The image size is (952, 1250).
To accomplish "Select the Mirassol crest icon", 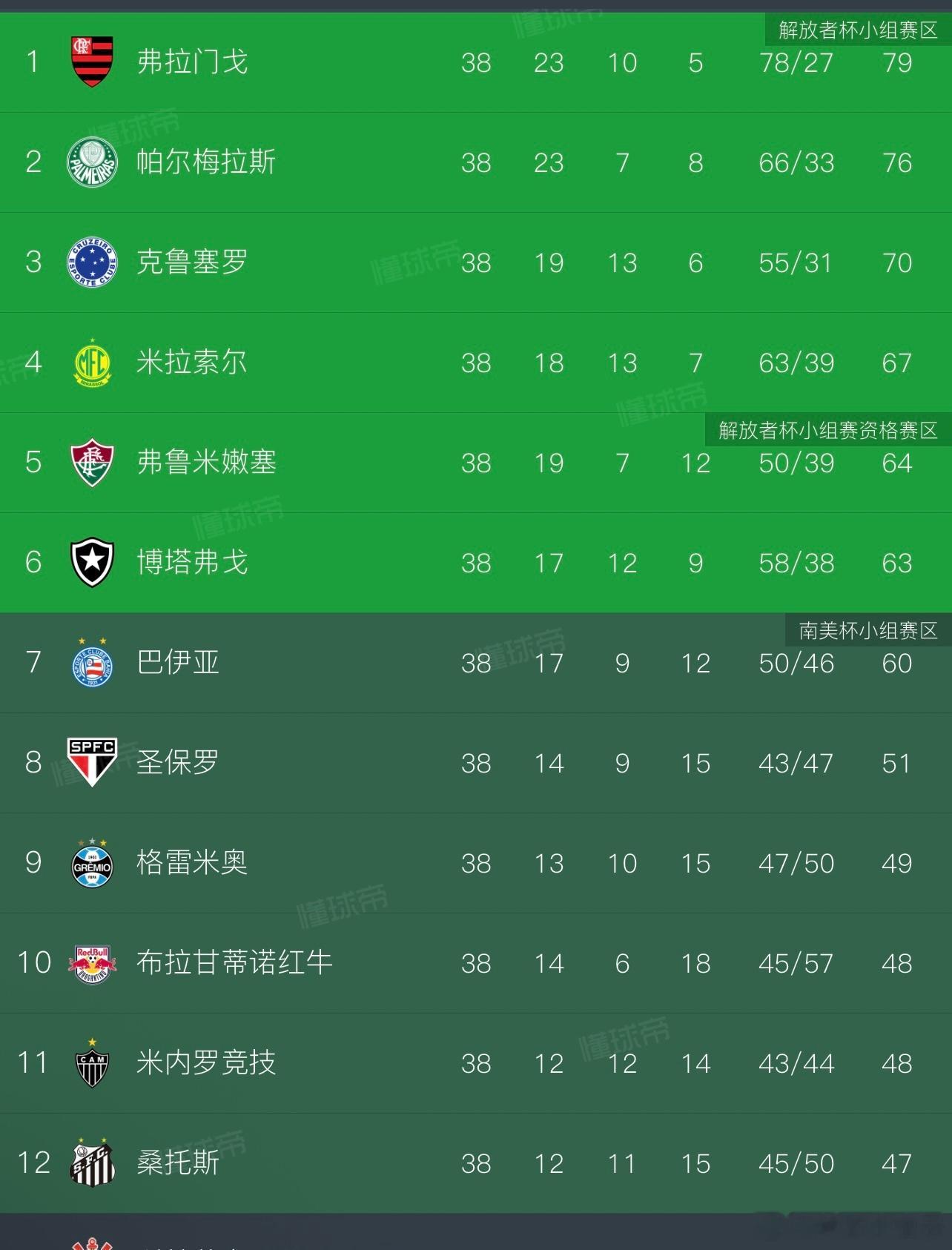I will [92, 363].
